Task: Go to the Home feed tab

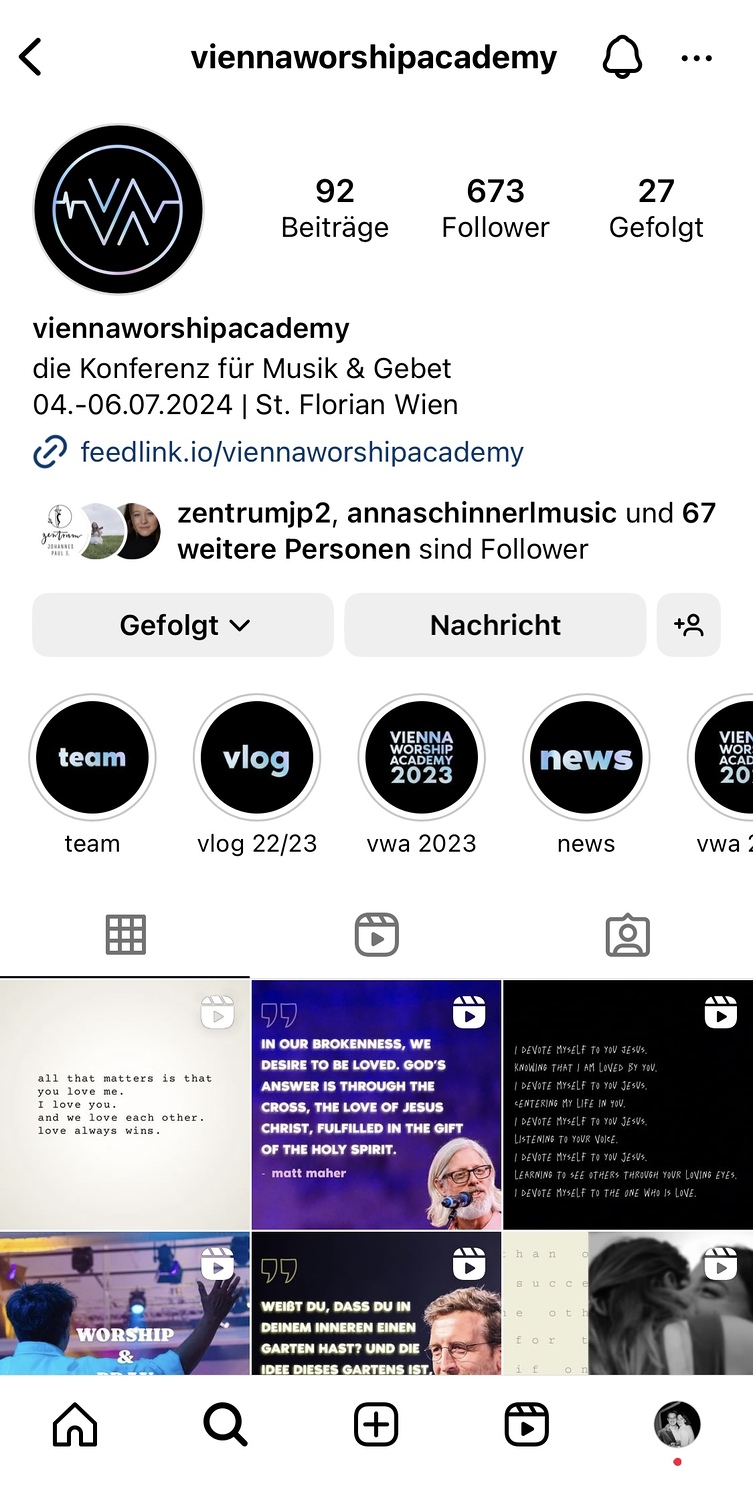Action: [75, 1425]
